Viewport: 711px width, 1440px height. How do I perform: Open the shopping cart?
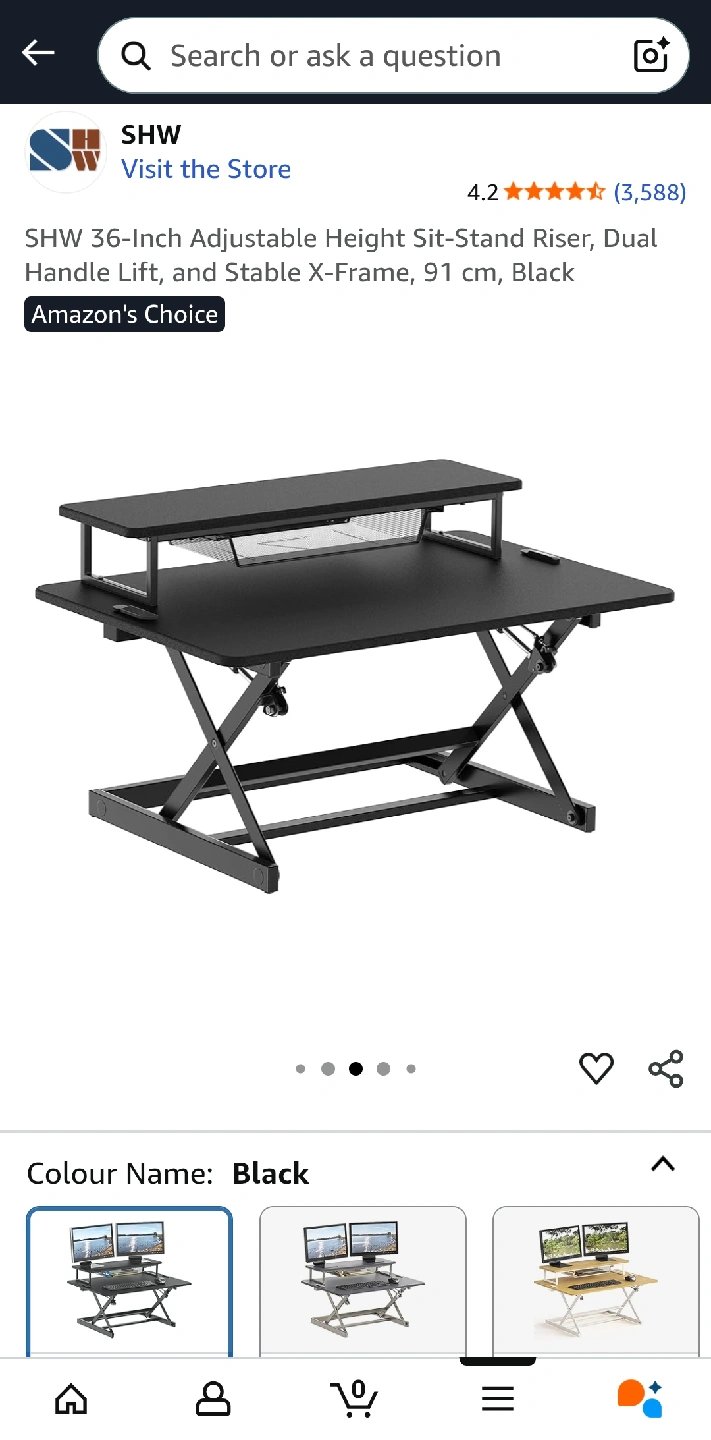(354, 1398)
